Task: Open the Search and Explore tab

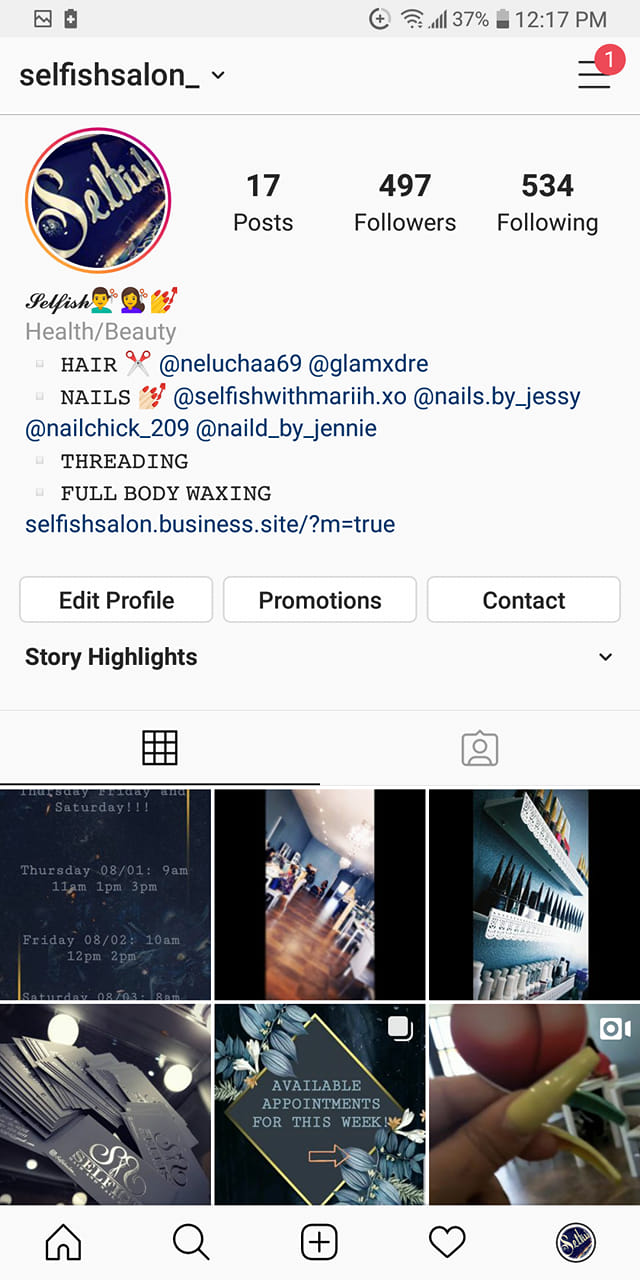Action: click(191, 1243)
